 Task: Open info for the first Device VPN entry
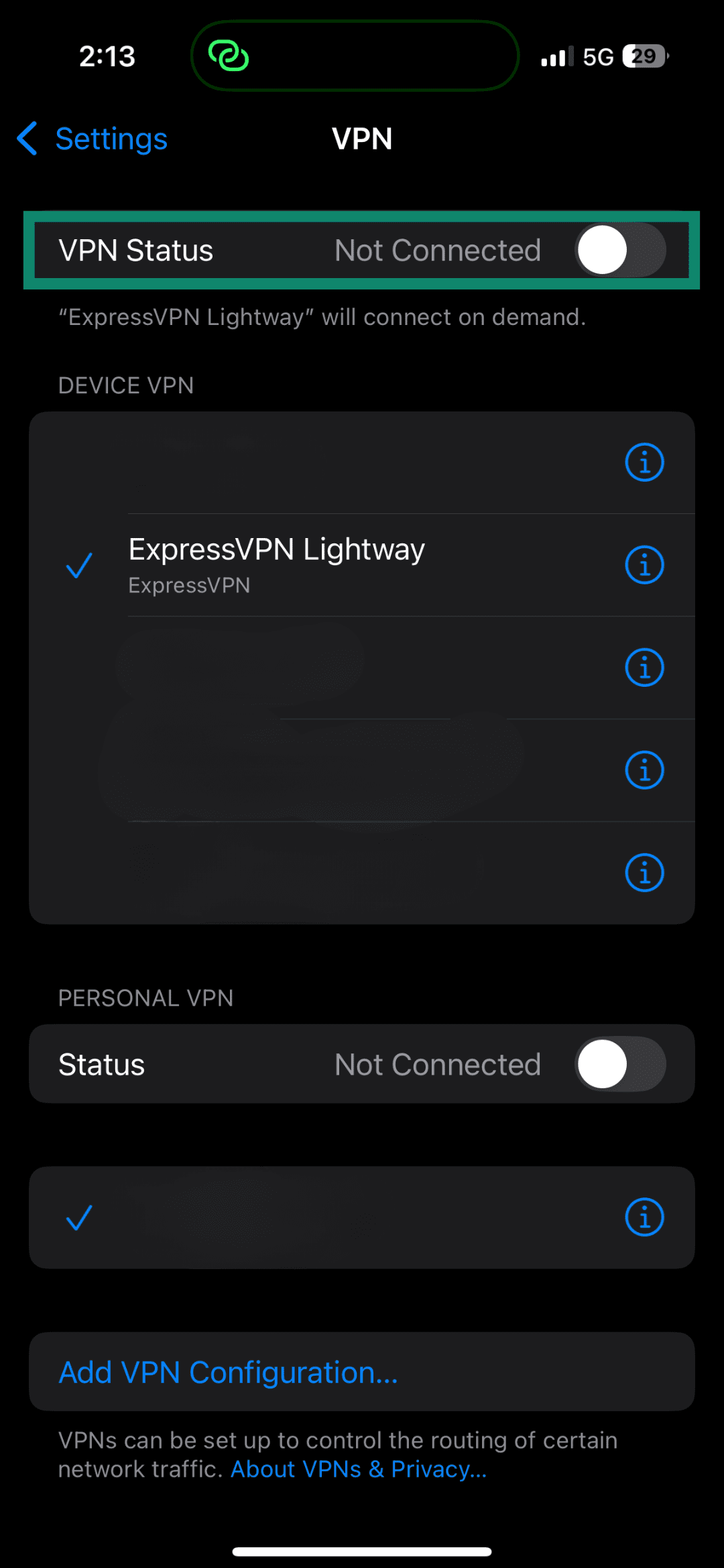click(643, 461)
